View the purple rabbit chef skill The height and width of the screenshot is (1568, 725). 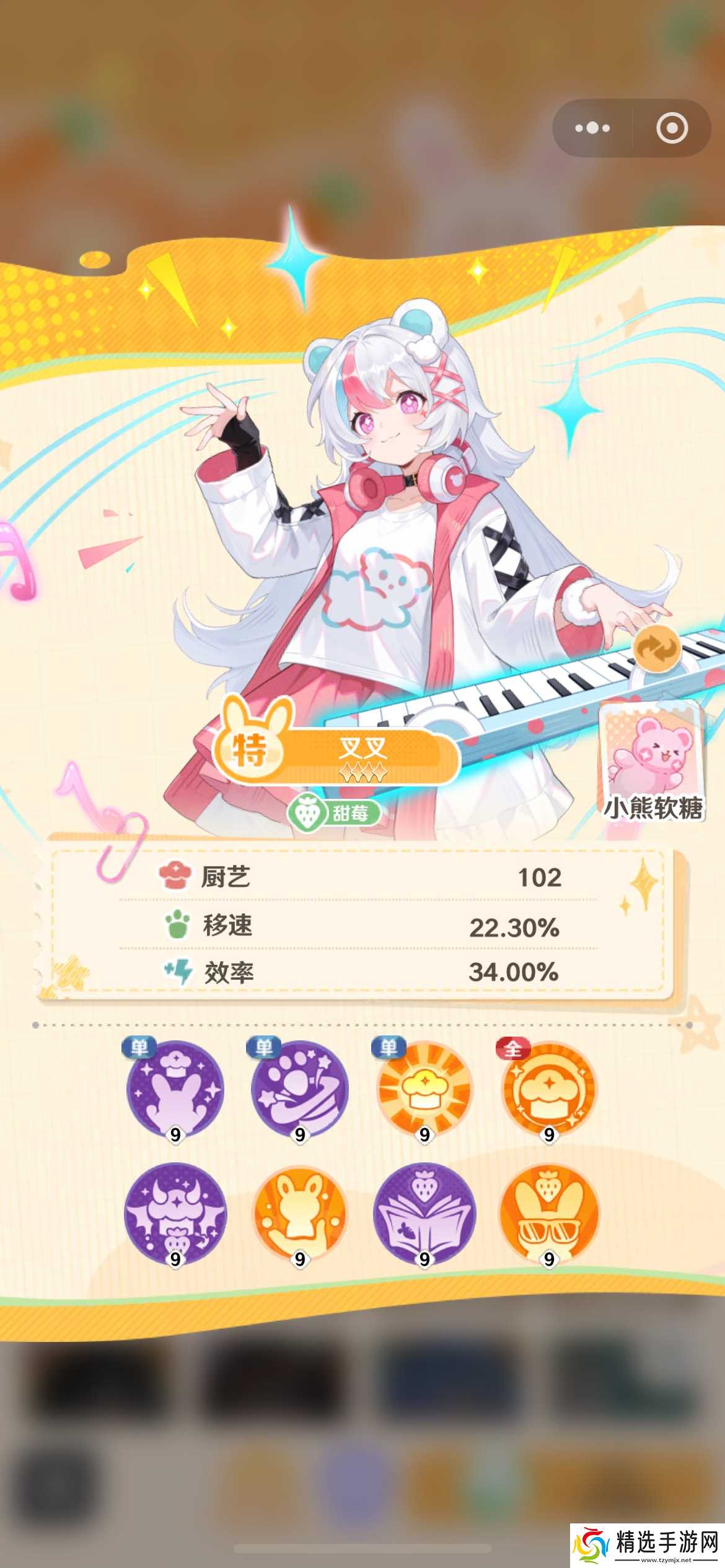175,1091
